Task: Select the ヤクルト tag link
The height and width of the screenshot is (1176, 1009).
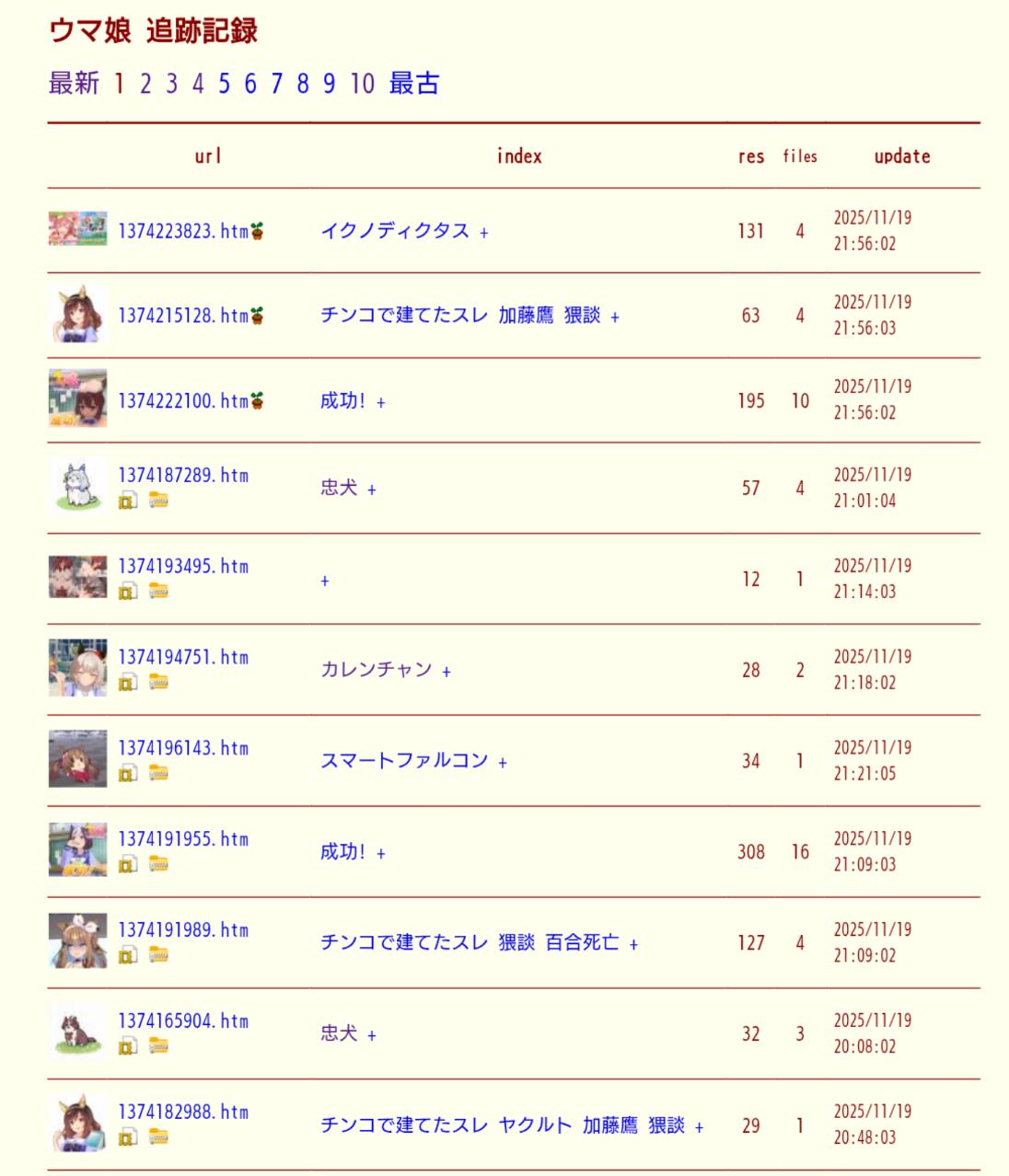Action: click(x=535, y=1124)
